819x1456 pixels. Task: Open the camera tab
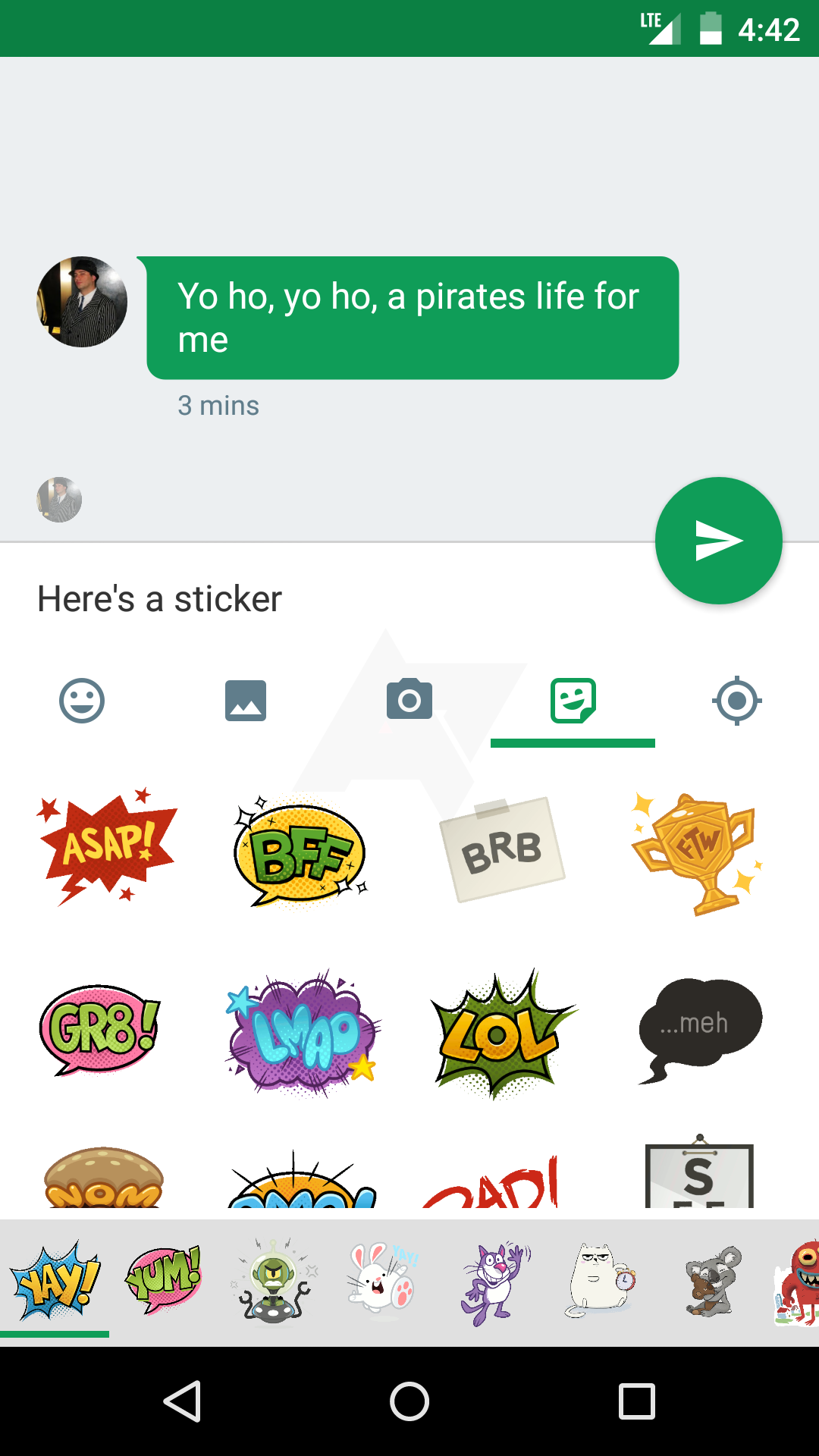409,700
